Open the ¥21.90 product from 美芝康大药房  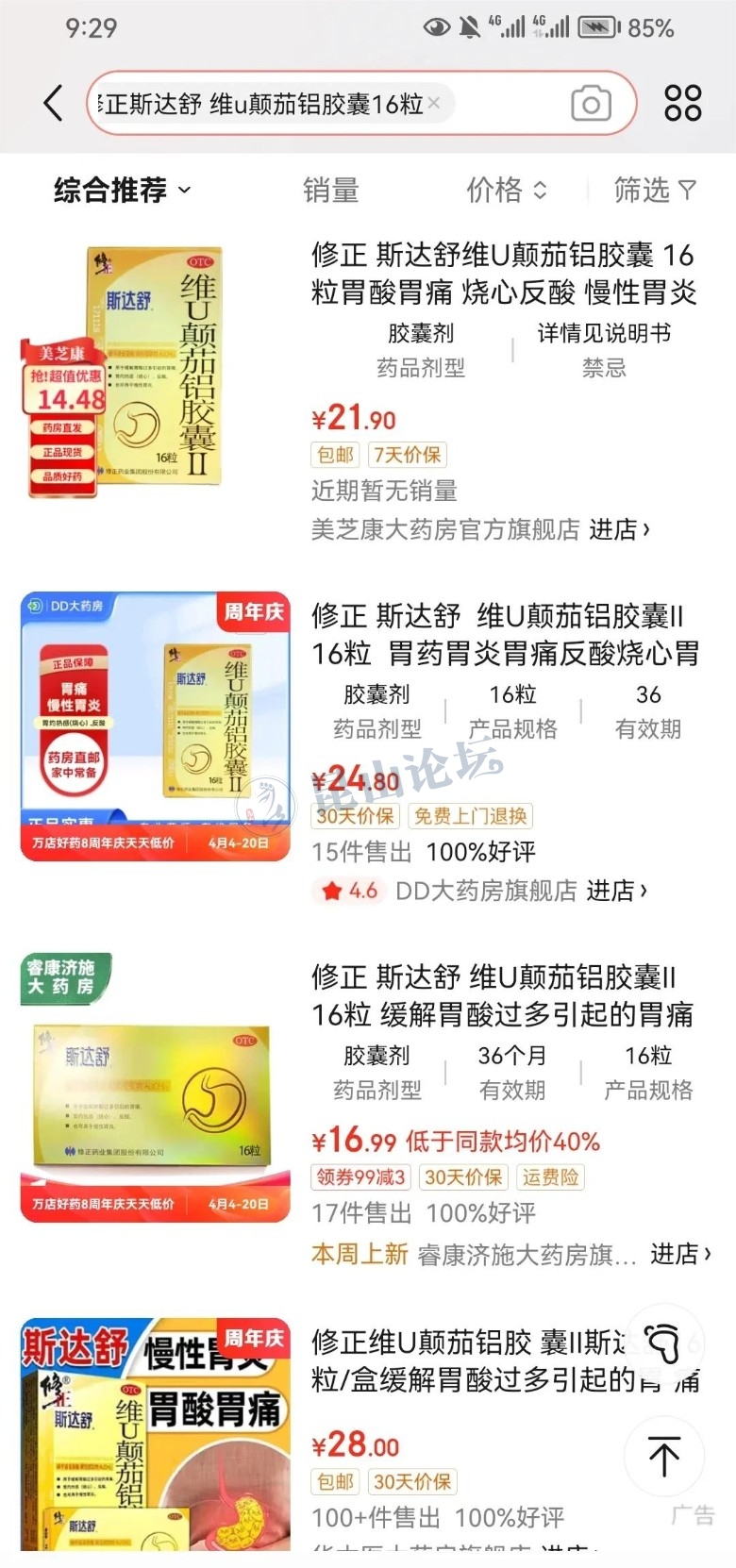tap(504, 274)
